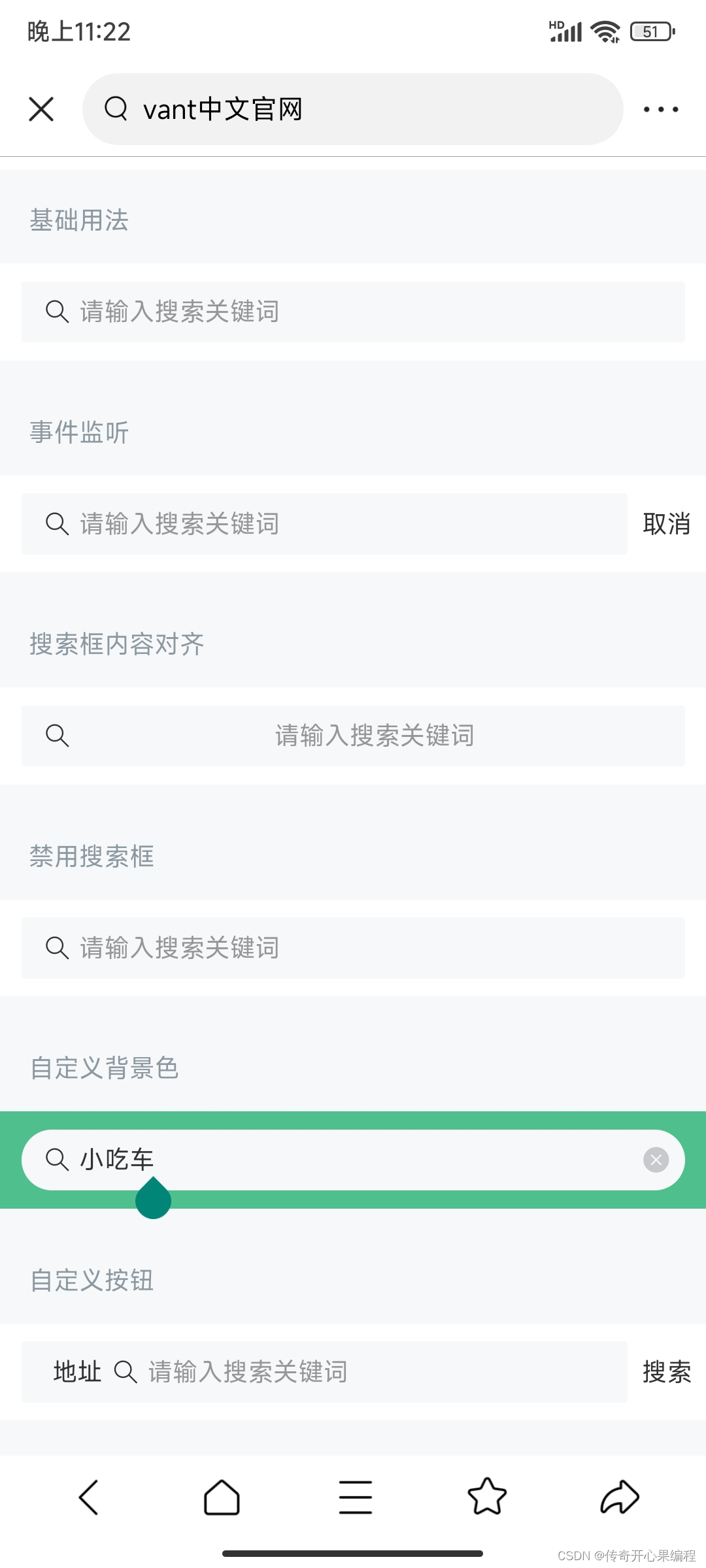Tap 取消 beside the search box
Screen dimensions: 706x1568
[x=666, y=524]
